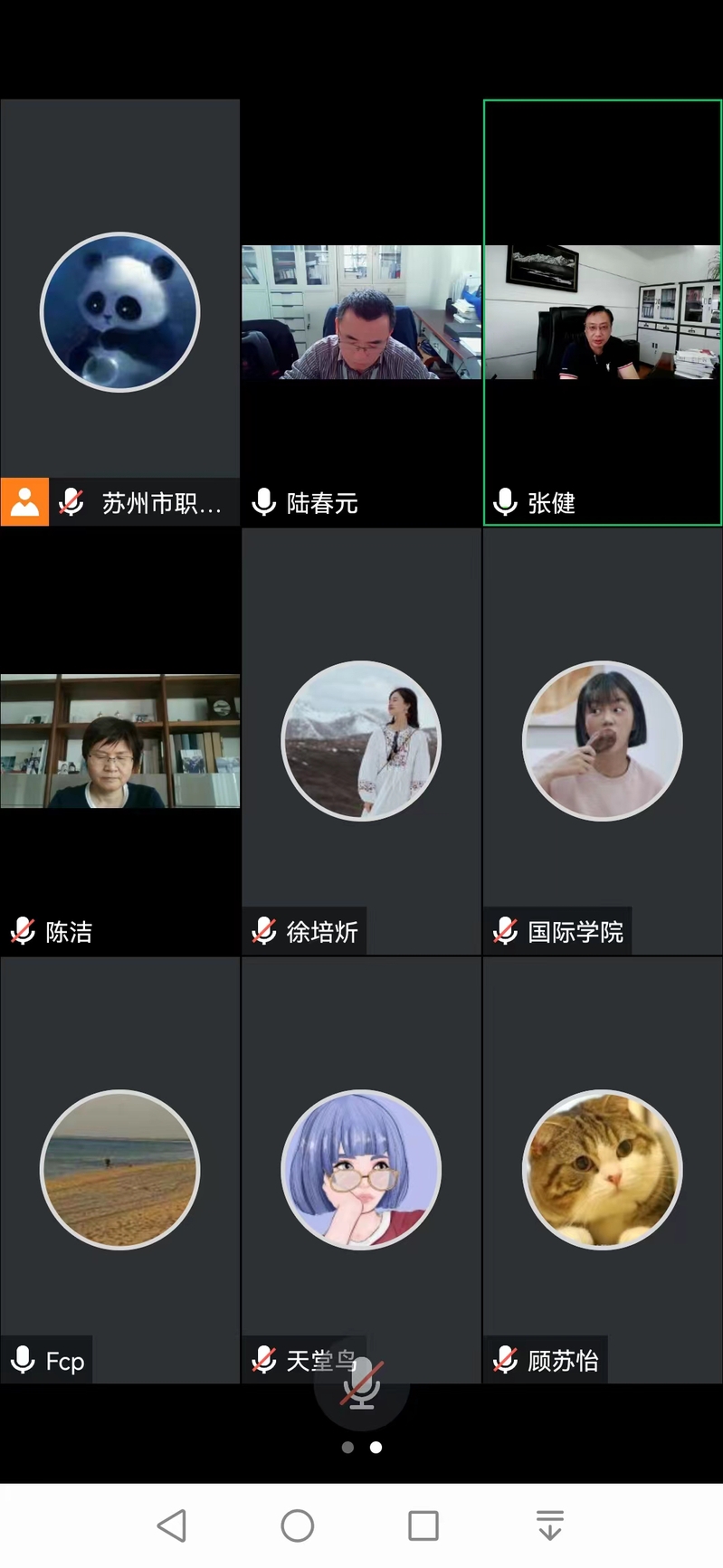Image resolution: width=723 pixels, height=1568 pixels.
Task: Open recent apps with the square button
Action: [x=423, y=1525]
